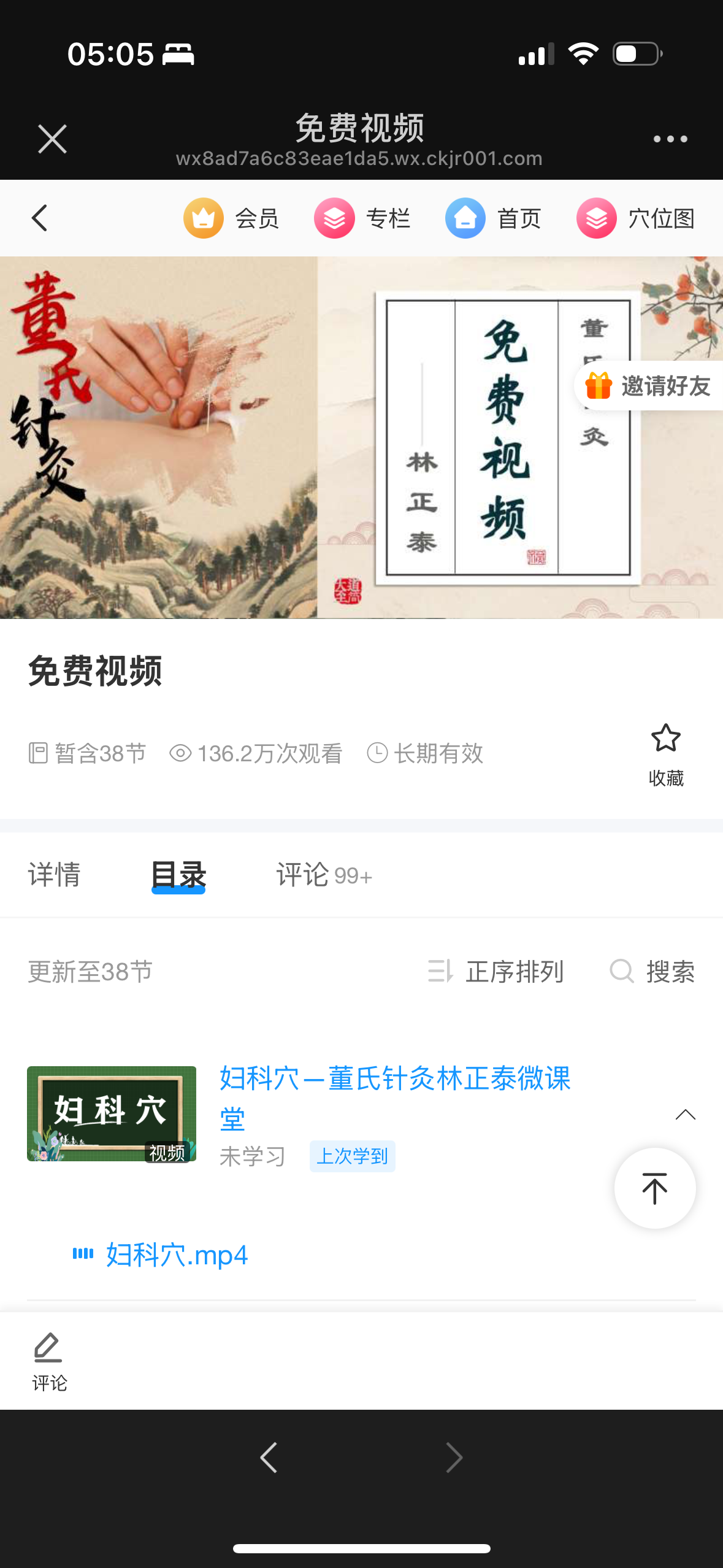Viewport: 723px width, 1568px height.
Task: Open the three-dot overflow menu
Action: coord(670,139)
